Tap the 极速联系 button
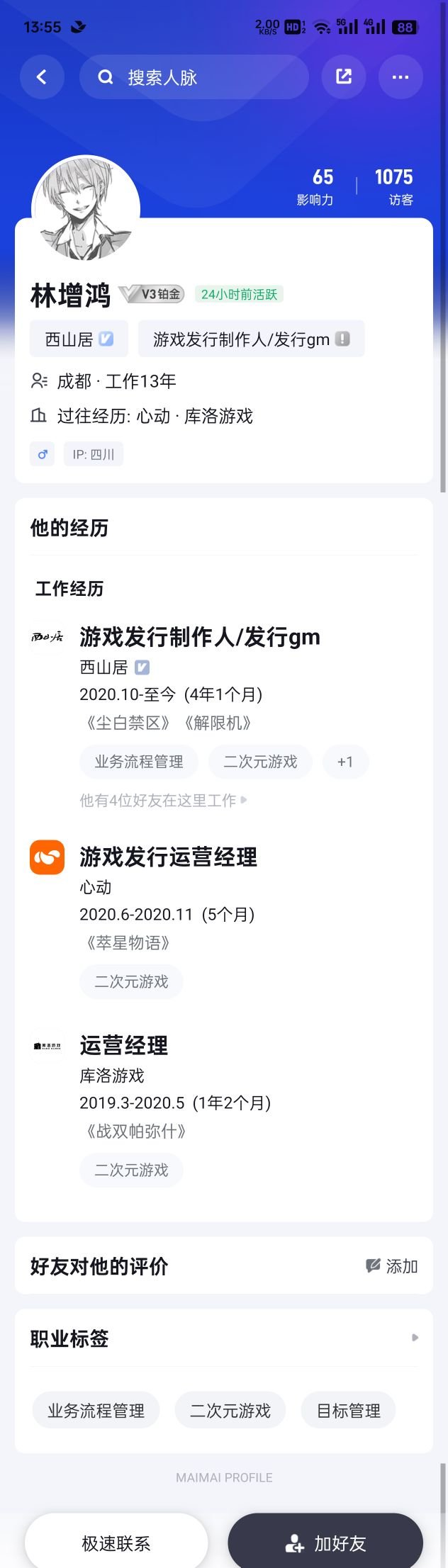The height and width of the screenshot is (1568, 448). (116, 1543)
